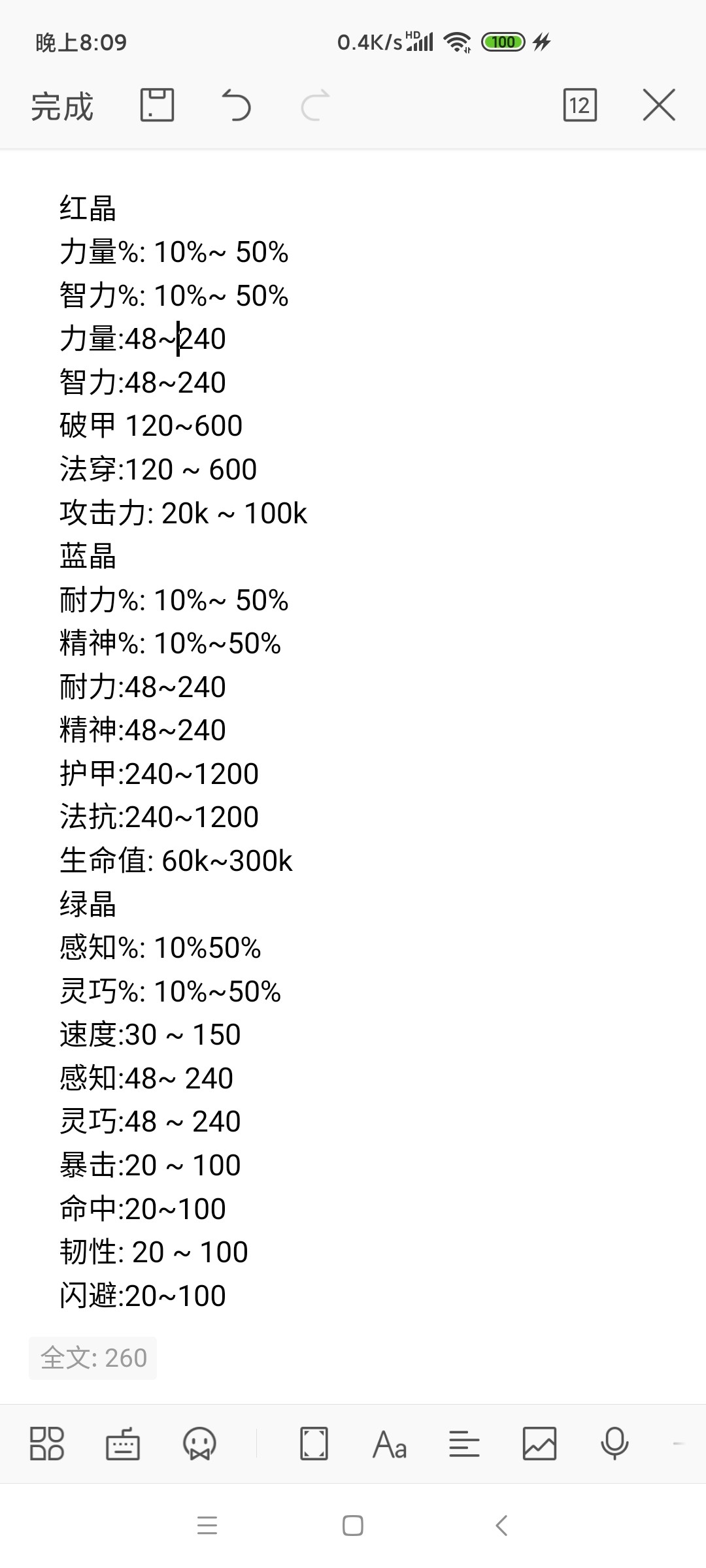Image resolution: width=706 pixels, height=1568 pixels.
Task: Close the editor with the X icon
Action: click(x=658, y=105)
